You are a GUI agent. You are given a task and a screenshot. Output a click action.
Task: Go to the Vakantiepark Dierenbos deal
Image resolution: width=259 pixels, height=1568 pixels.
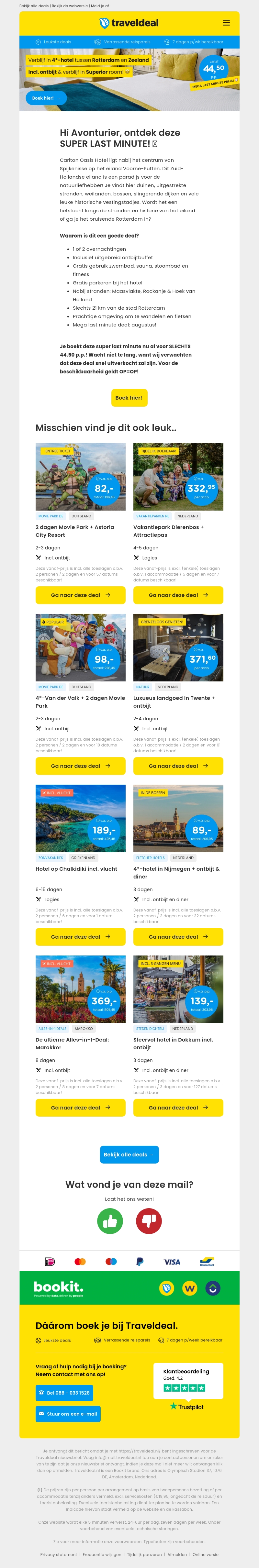coord(178,595)
